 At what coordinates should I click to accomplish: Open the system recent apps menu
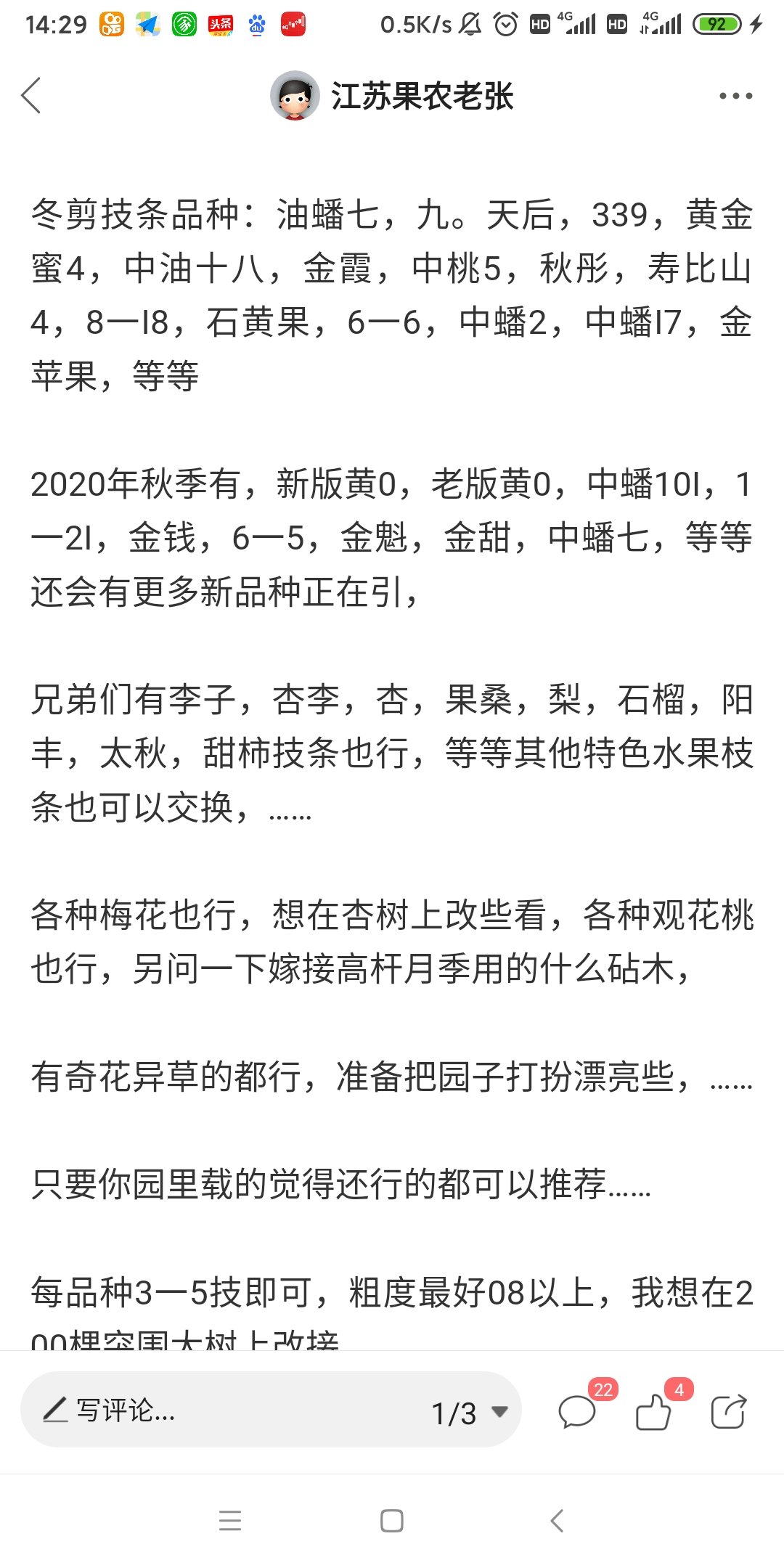[x=230, y=1521]
